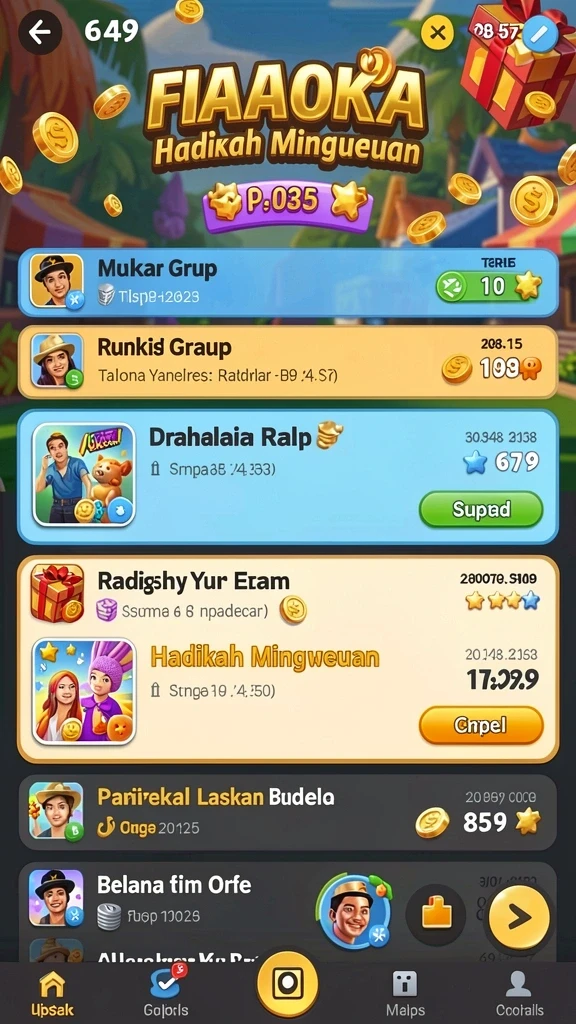
Task: Switch to the Cootalls tab
Action: [519, 994]
